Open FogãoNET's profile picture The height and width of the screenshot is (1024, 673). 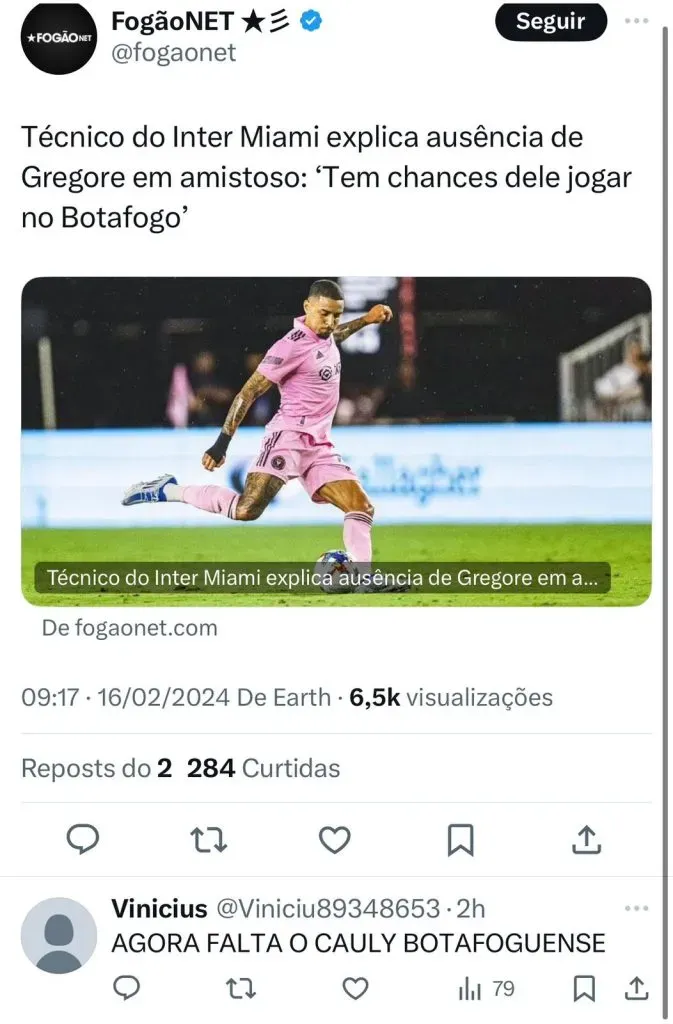click(59, 37)
